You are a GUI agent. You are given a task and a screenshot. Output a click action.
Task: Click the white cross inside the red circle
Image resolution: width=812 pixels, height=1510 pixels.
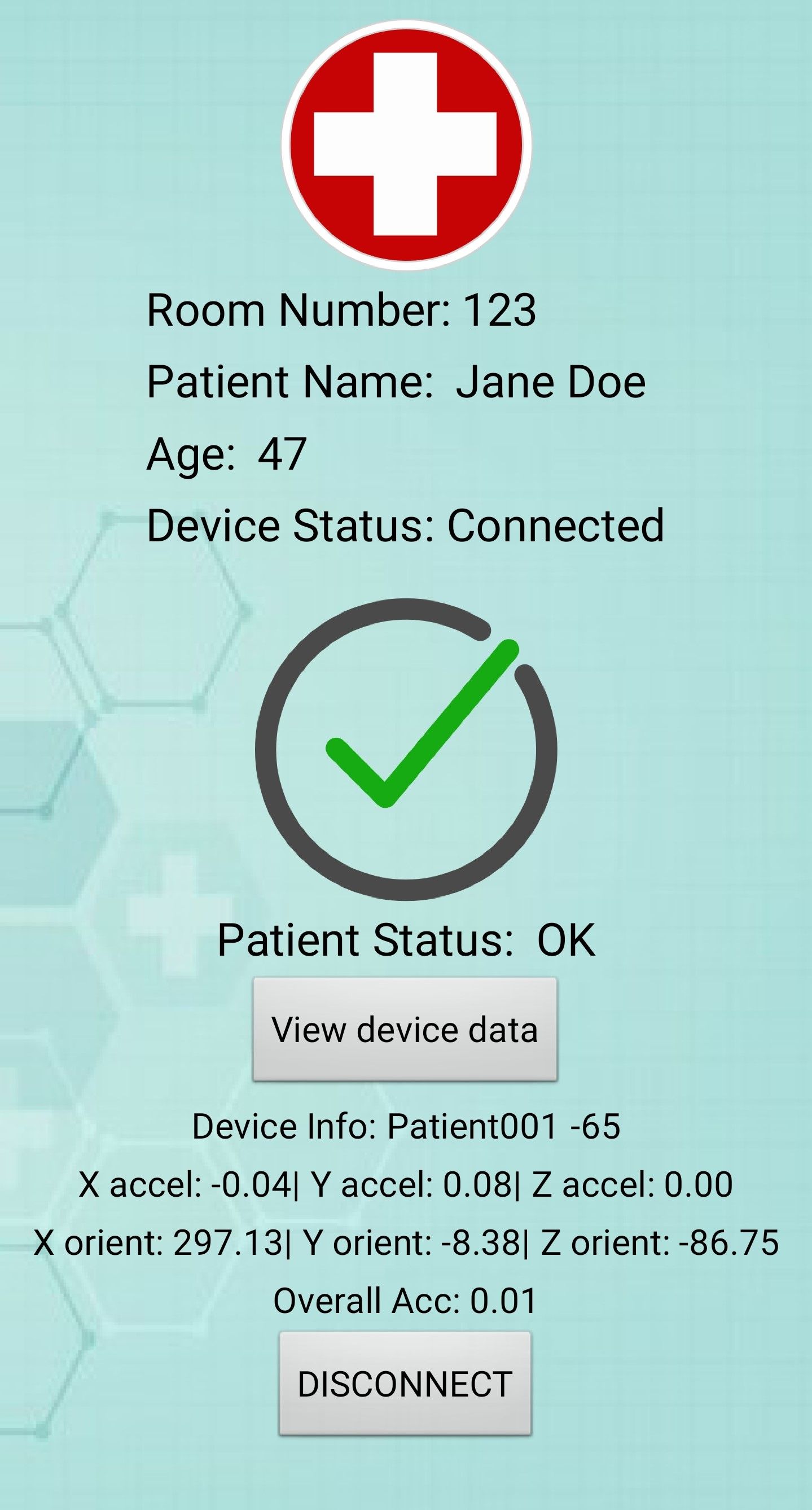[405, 143]
